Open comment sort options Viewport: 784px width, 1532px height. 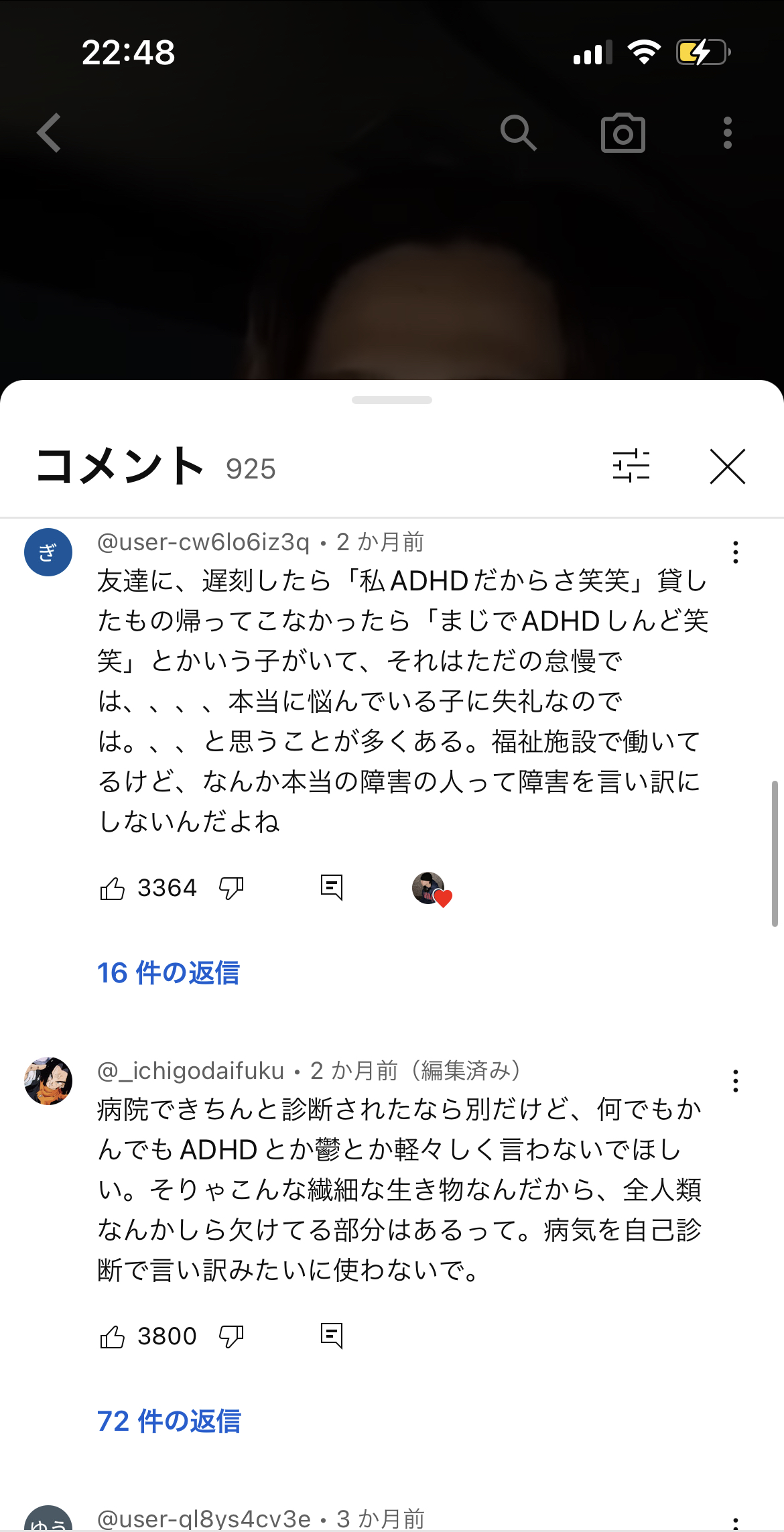click(631, 466)
